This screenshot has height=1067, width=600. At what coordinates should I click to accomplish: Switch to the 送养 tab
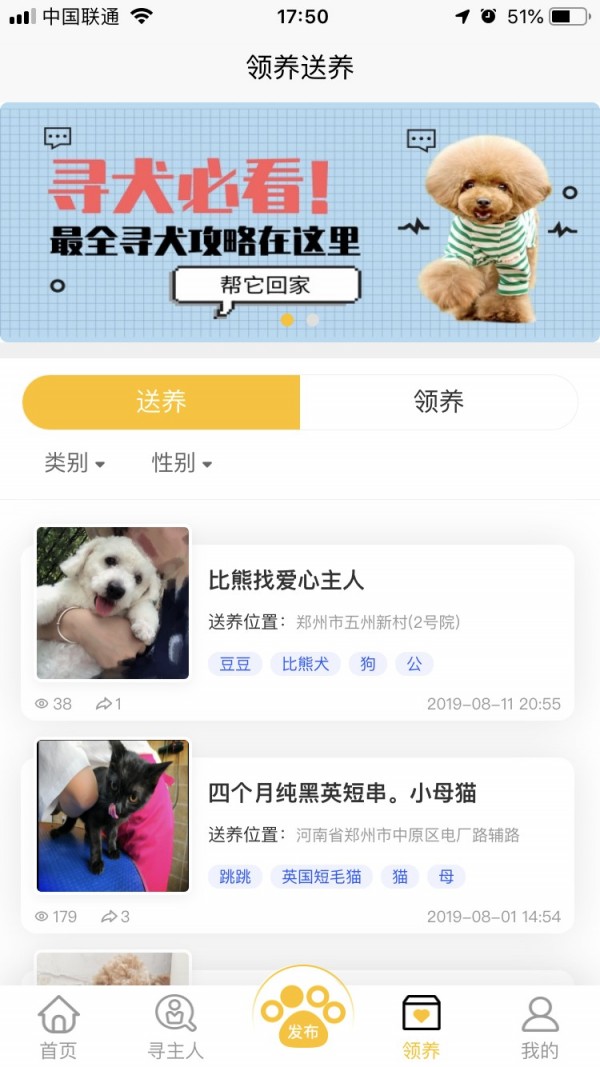pyautogui.click(x=161, y=402)
